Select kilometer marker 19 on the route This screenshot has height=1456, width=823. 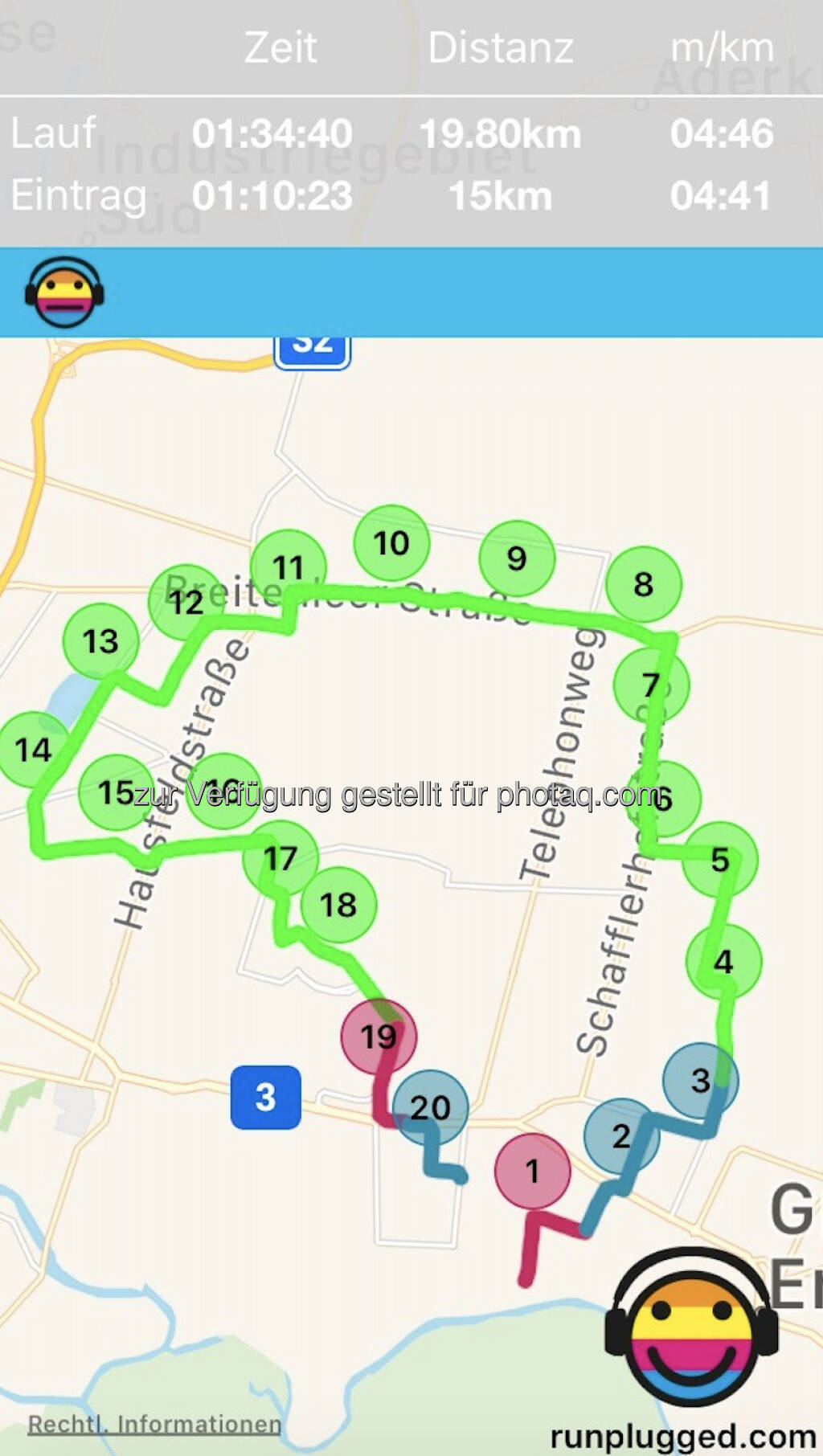379,1037
